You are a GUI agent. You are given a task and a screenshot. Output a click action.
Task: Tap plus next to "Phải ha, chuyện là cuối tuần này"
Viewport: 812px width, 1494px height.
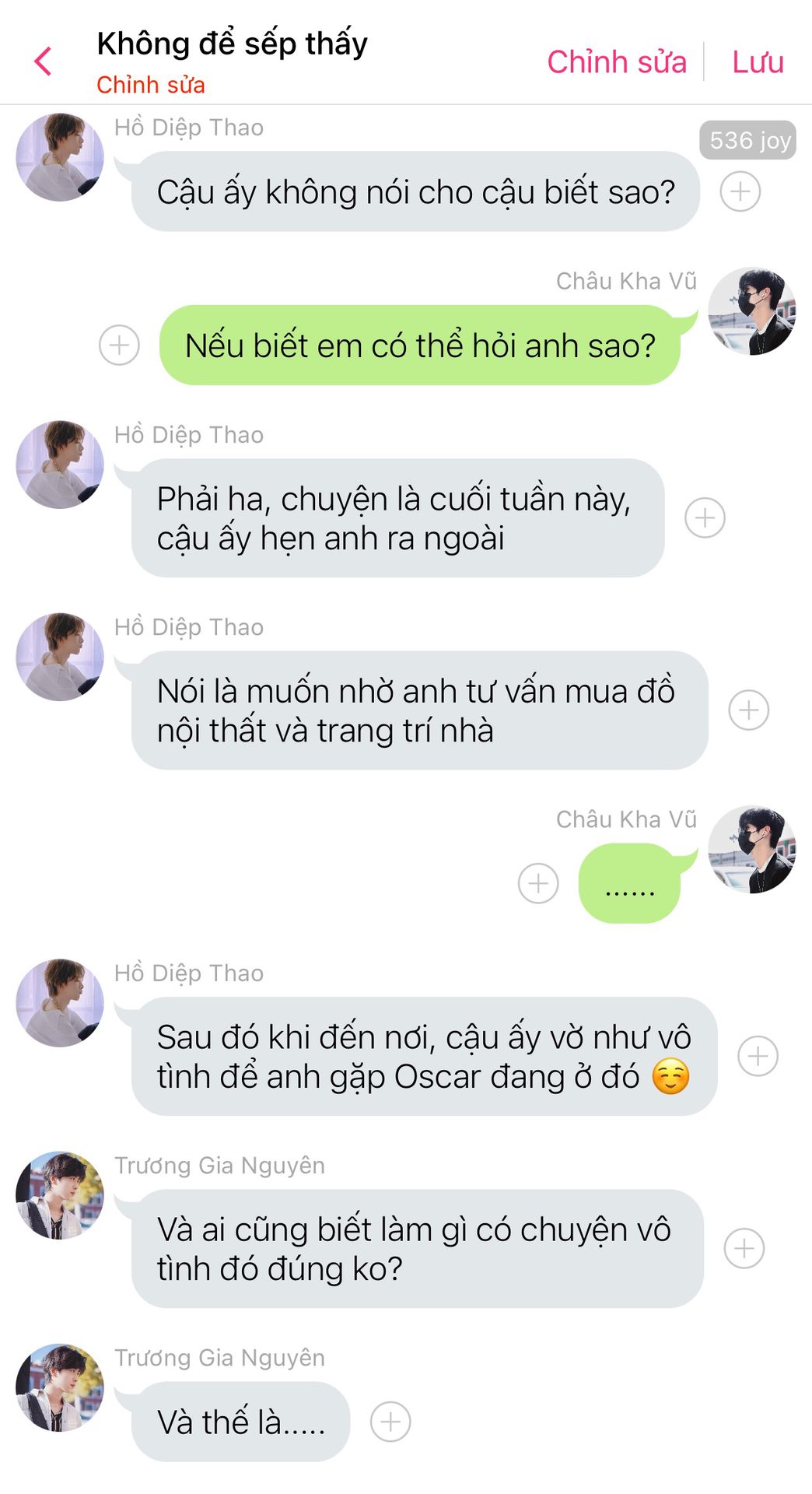[x=705, y=518]
